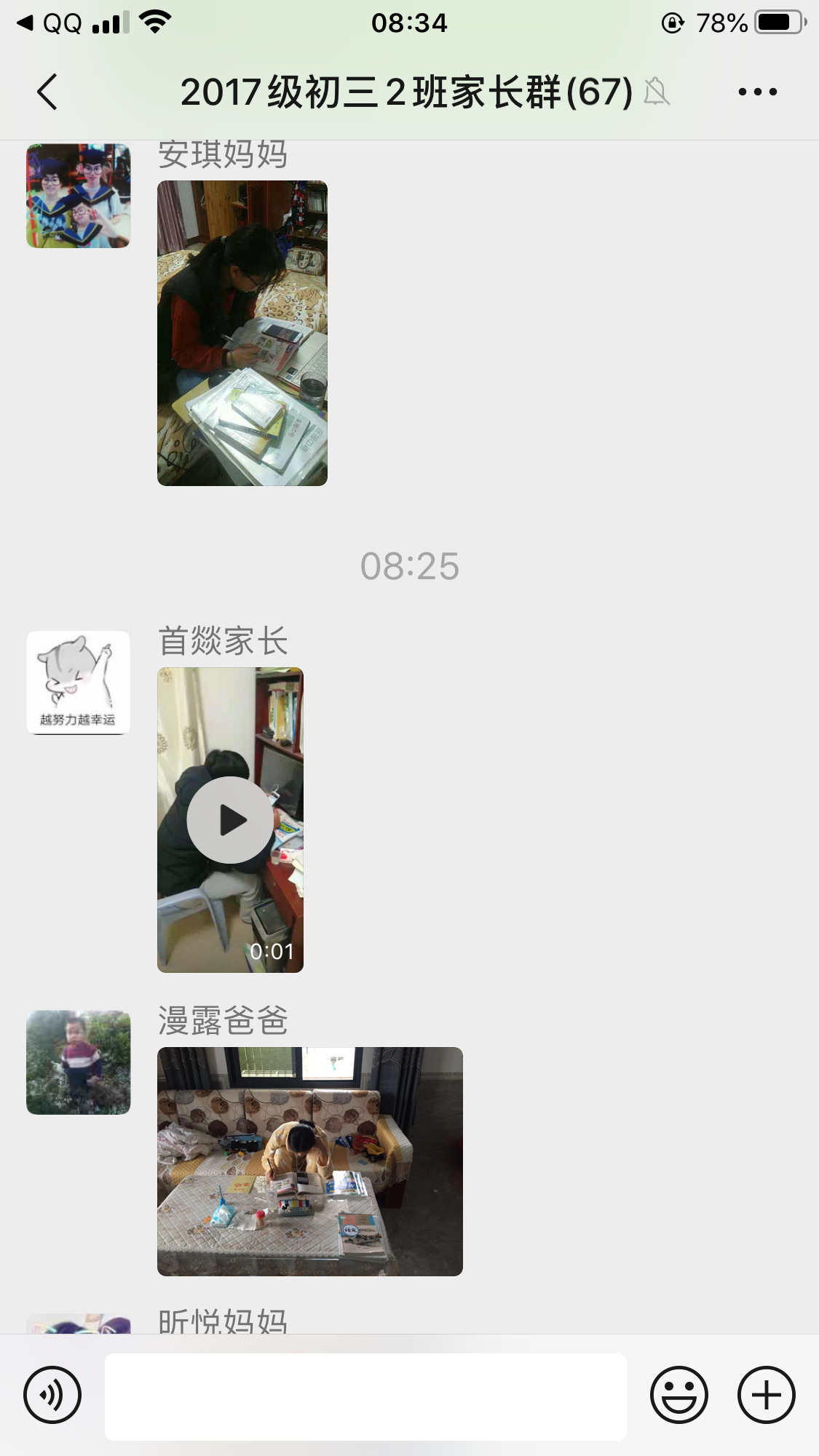Screen dimensions: 819x1456
Task: Go back to the chat list
Action: [x=48, y=92]
